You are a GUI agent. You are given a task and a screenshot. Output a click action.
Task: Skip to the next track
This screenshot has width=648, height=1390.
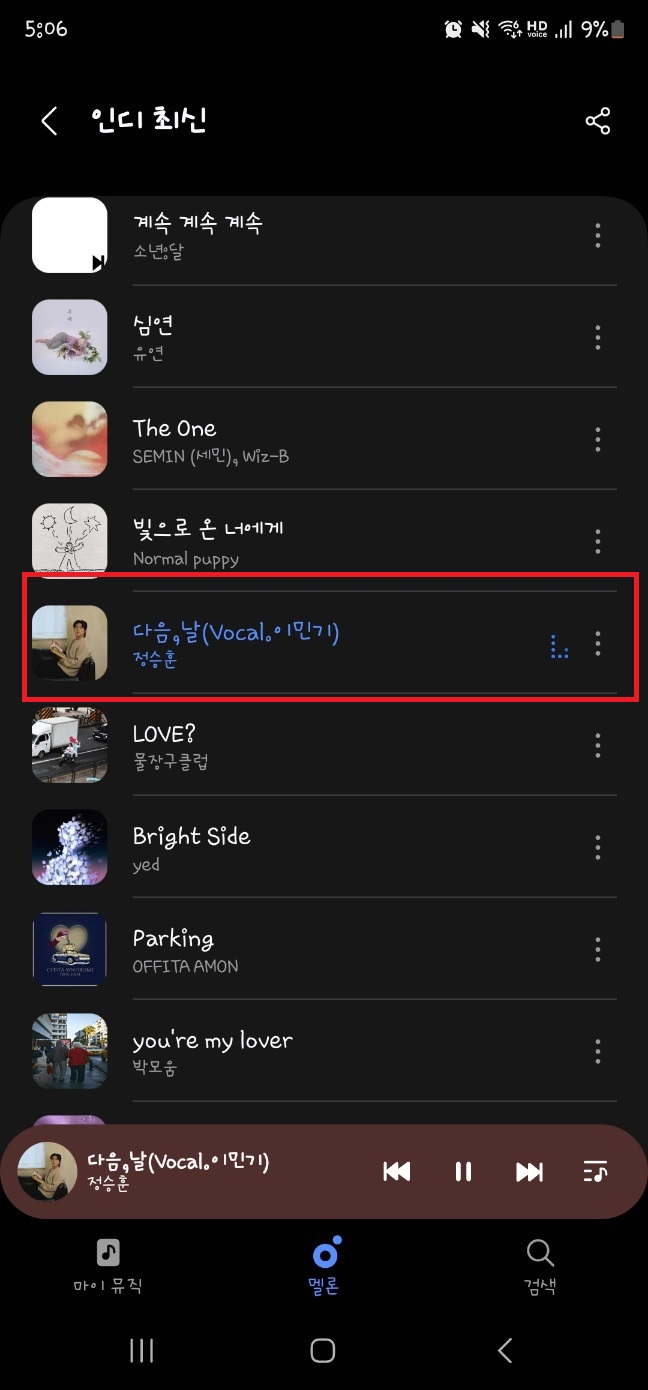point(529,1172)
